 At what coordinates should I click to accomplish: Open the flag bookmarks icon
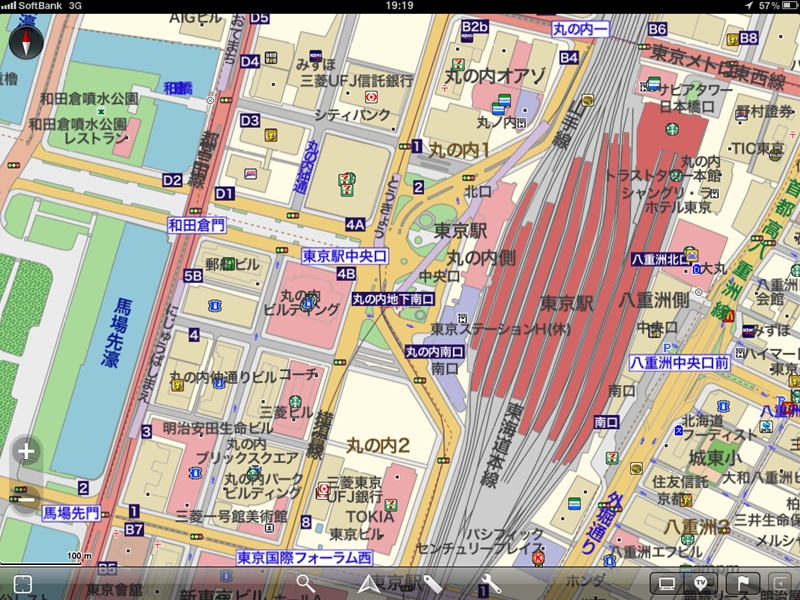743,584
